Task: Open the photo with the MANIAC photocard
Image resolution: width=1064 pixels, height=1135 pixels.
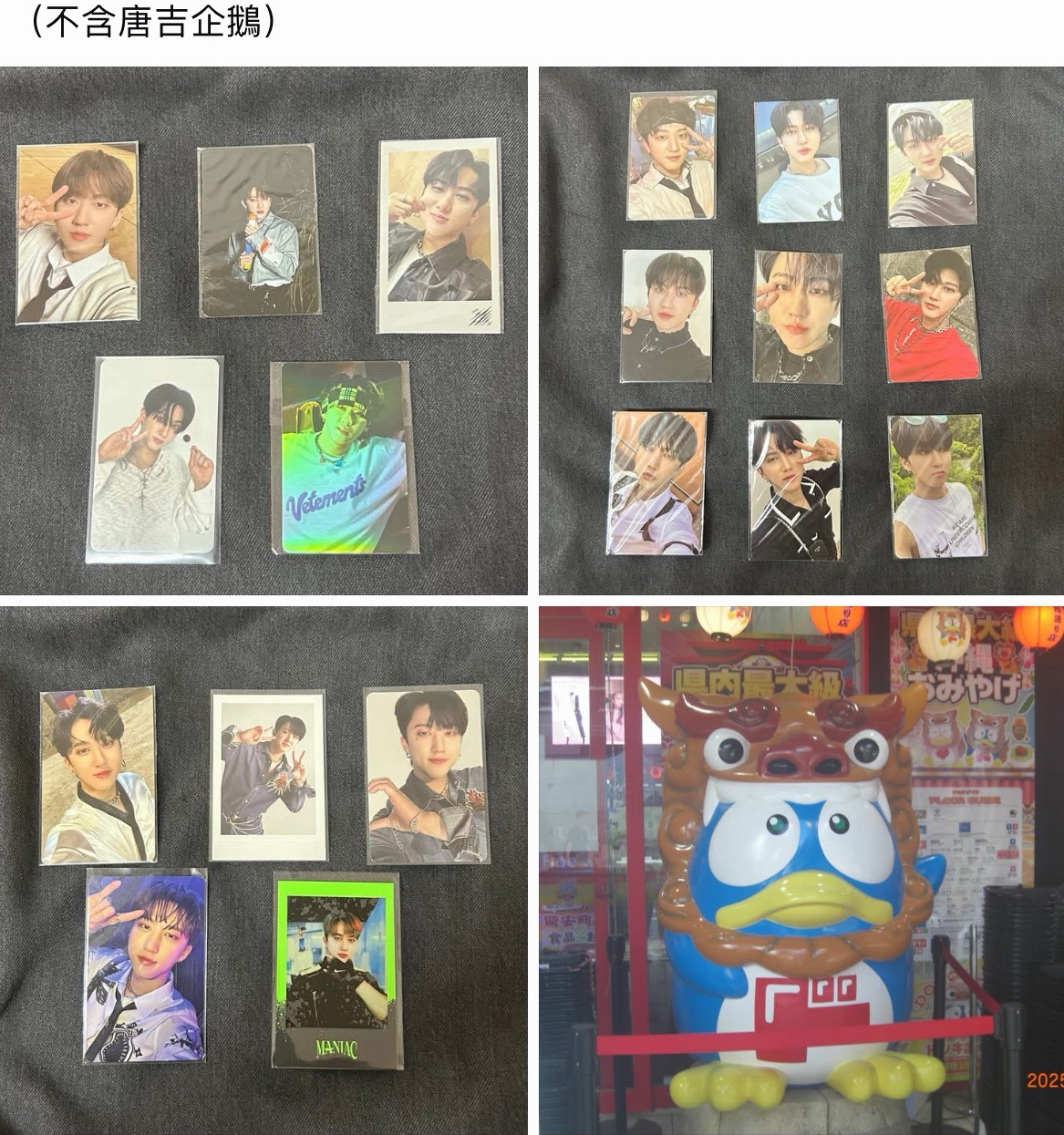Action: pos(263,870)
